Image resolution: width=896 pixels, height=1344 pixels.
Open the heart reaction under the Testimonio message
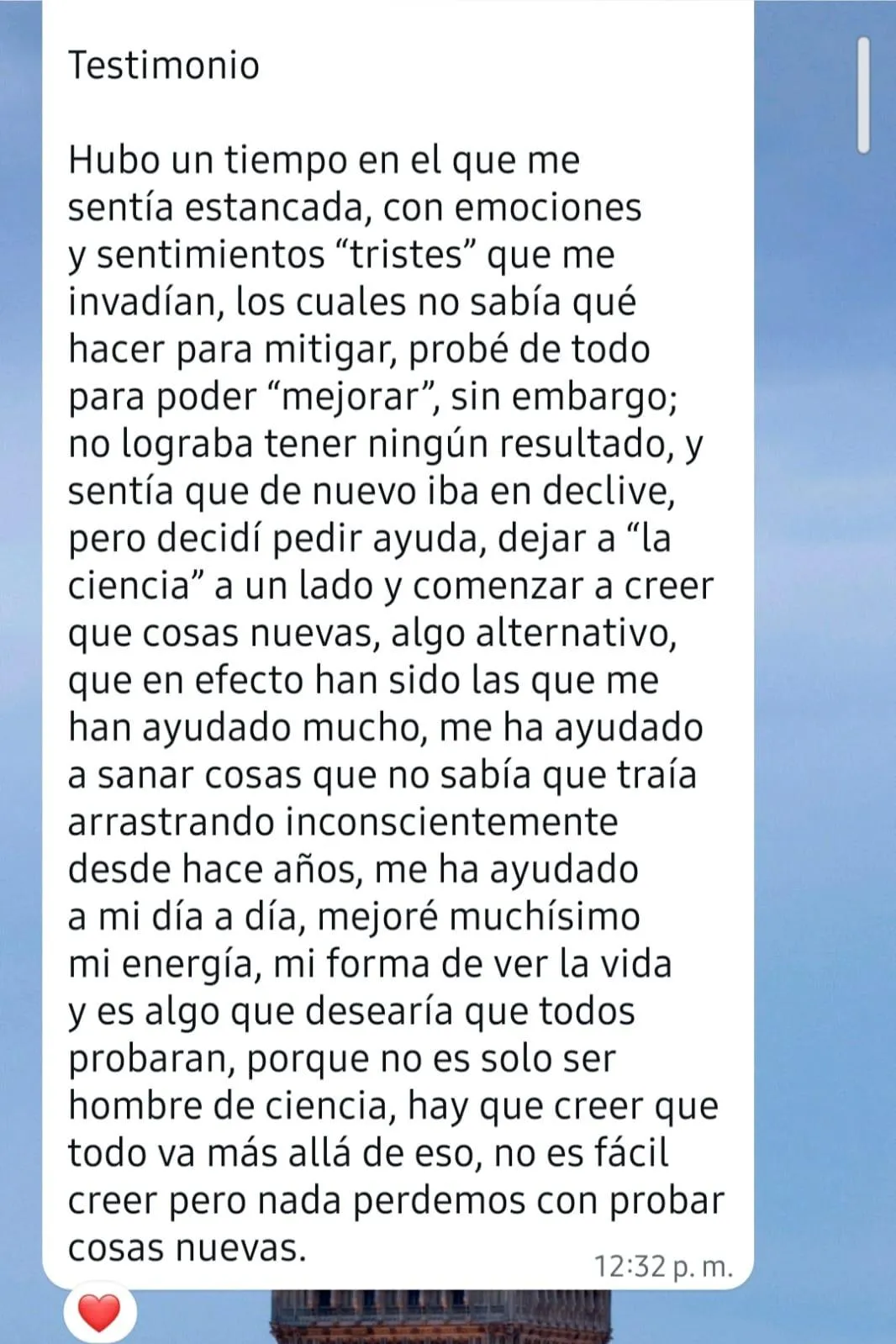(99, 1312)
